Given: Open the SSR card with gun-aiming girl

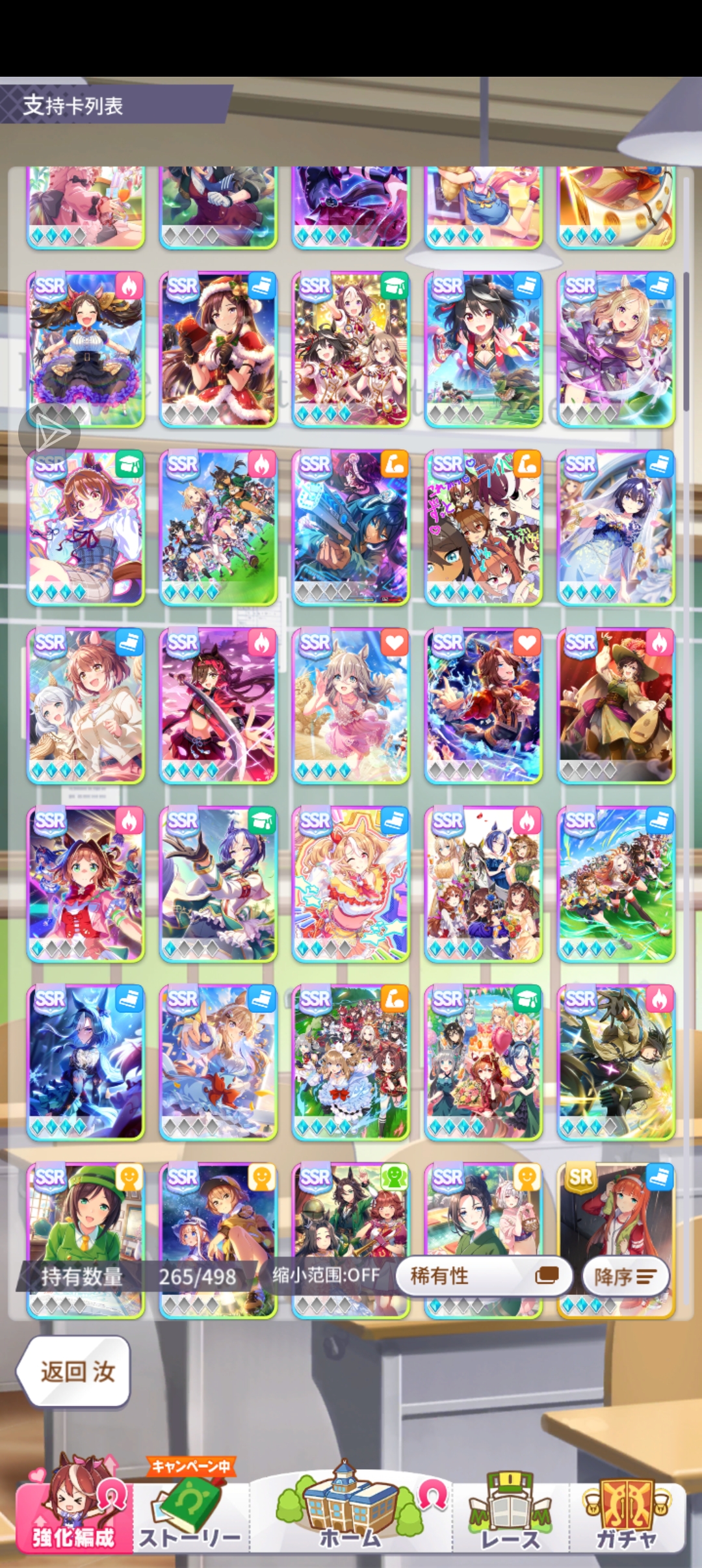Looking at the screenshot, I should (x=351, y=527).
